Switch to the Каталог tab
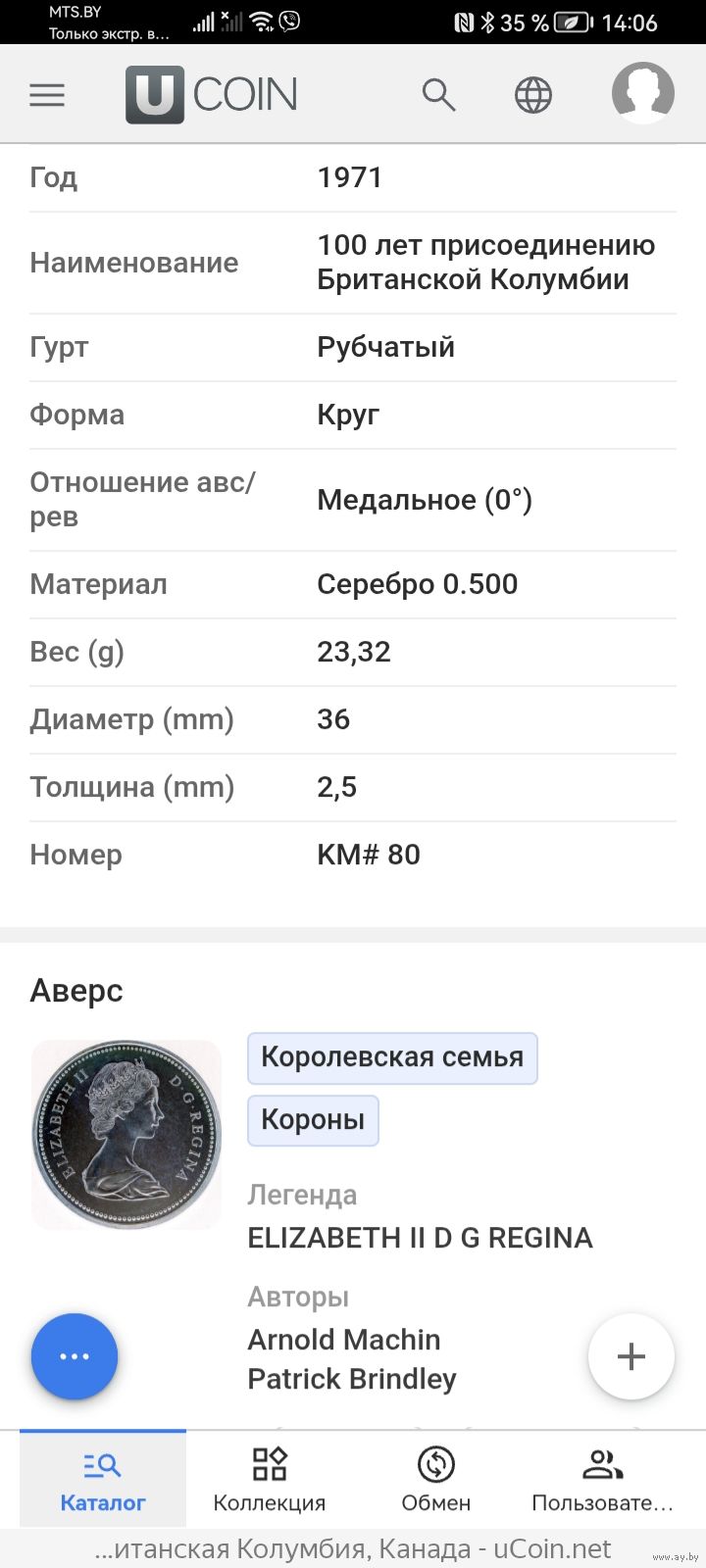 [x=103, y=1480]
